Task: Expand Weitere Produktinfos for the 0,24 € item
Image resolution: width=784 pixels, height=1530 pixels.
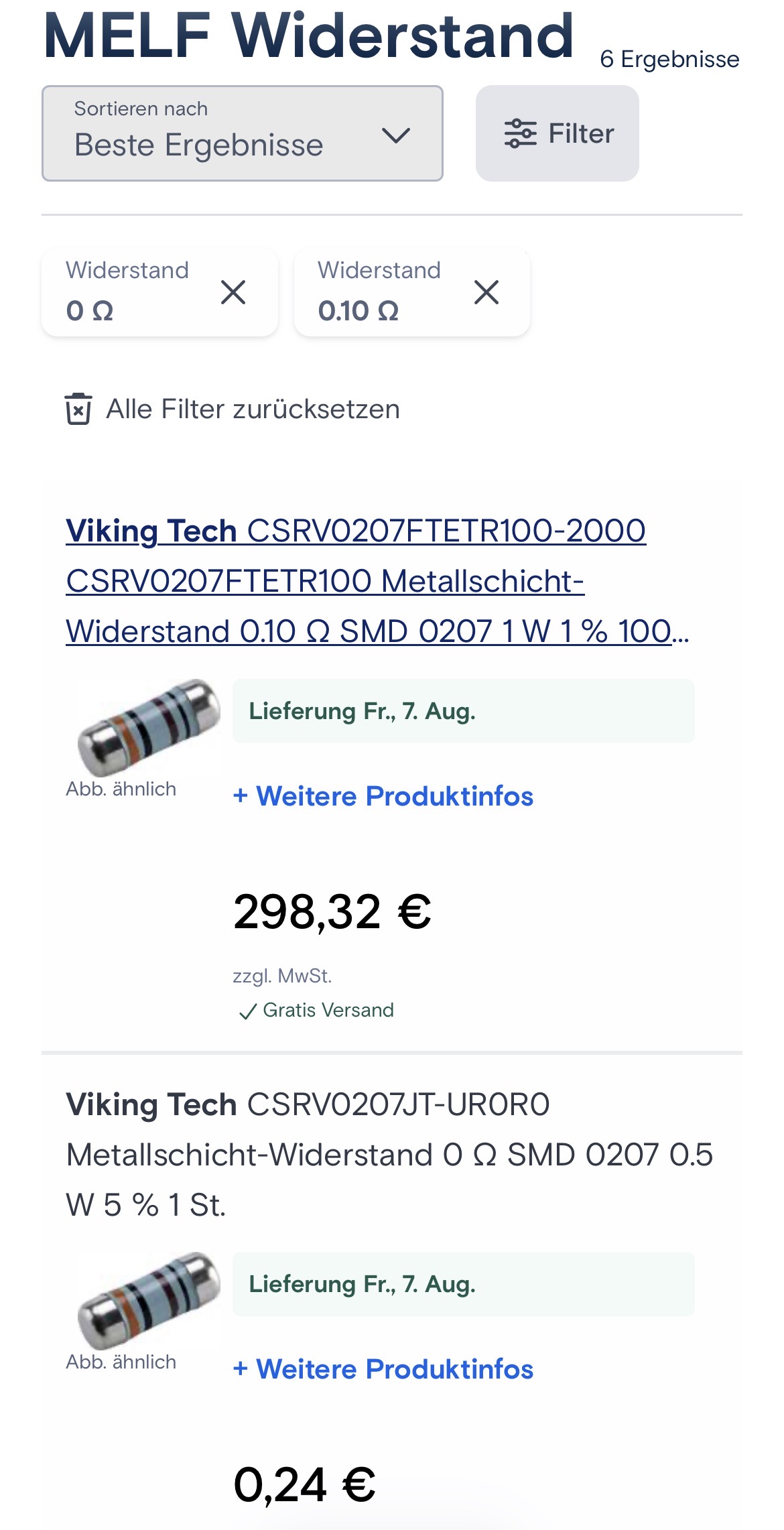Action: (x=383, y=1369)
